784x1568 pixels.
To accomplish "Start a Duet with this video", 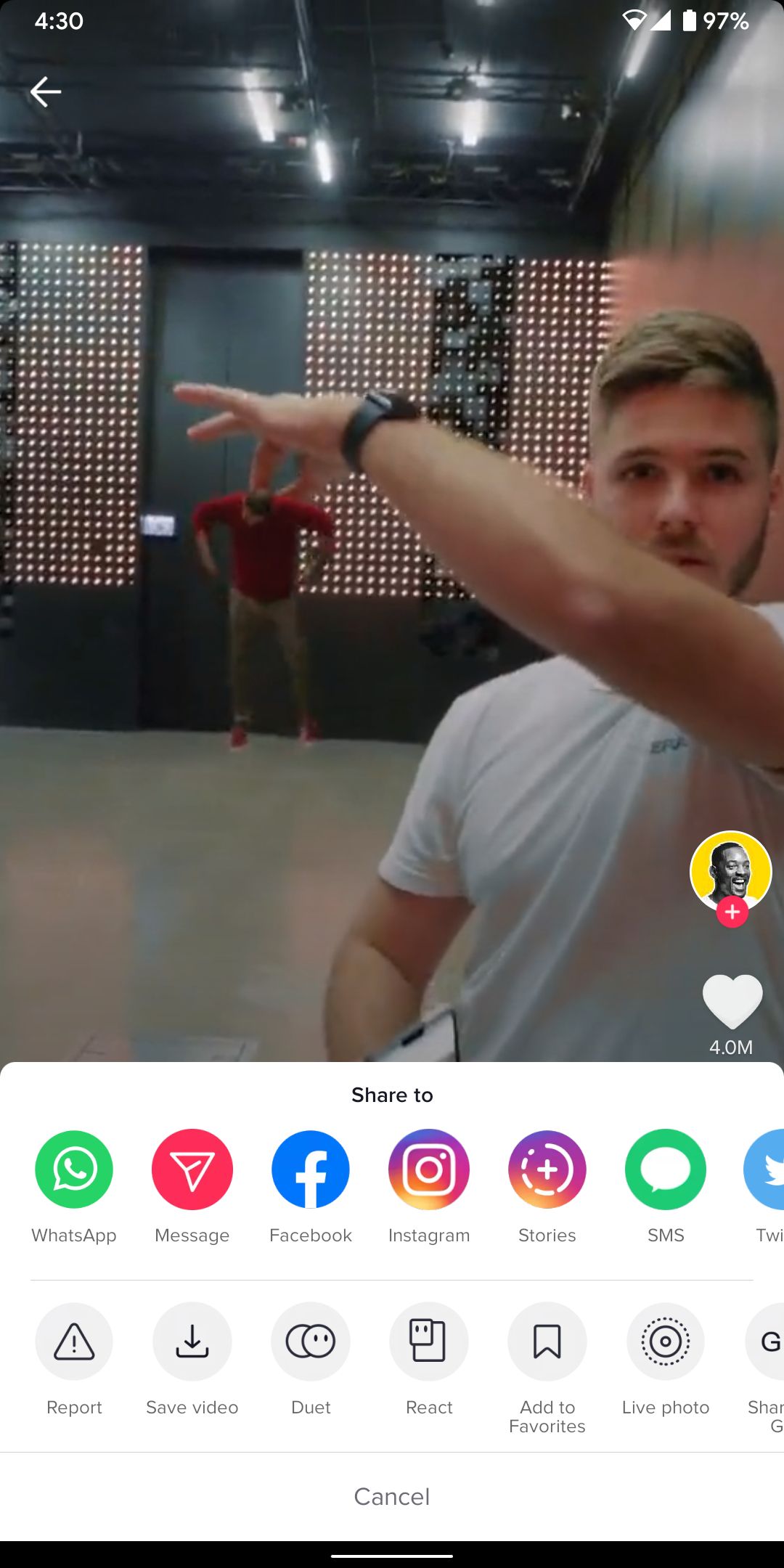I will pyautogui.click(x=311, y=1342).
